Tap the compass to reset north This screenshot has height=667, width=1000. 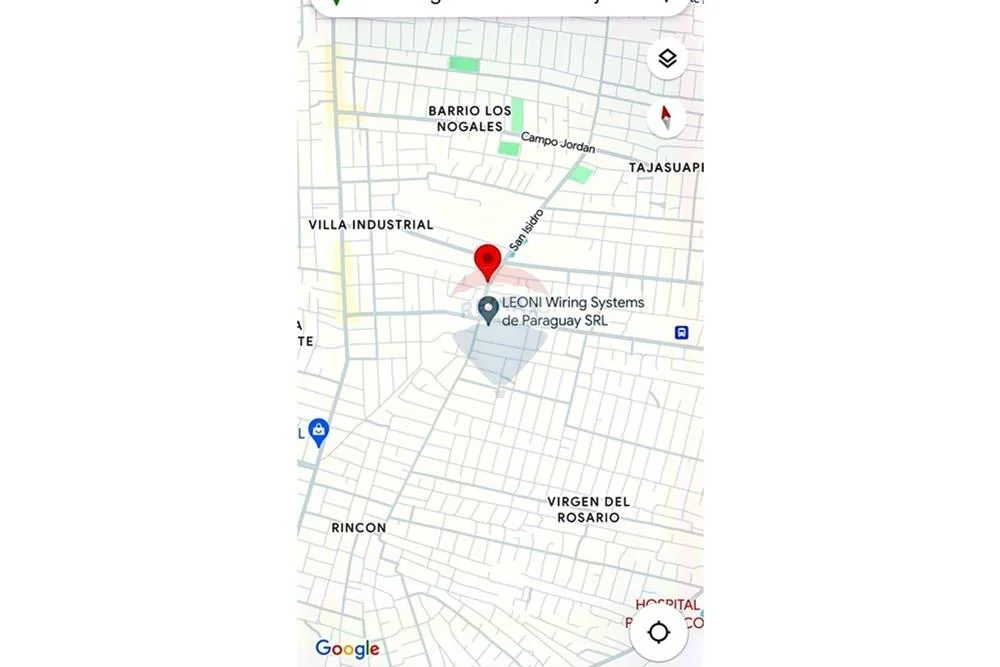point(667,118)
